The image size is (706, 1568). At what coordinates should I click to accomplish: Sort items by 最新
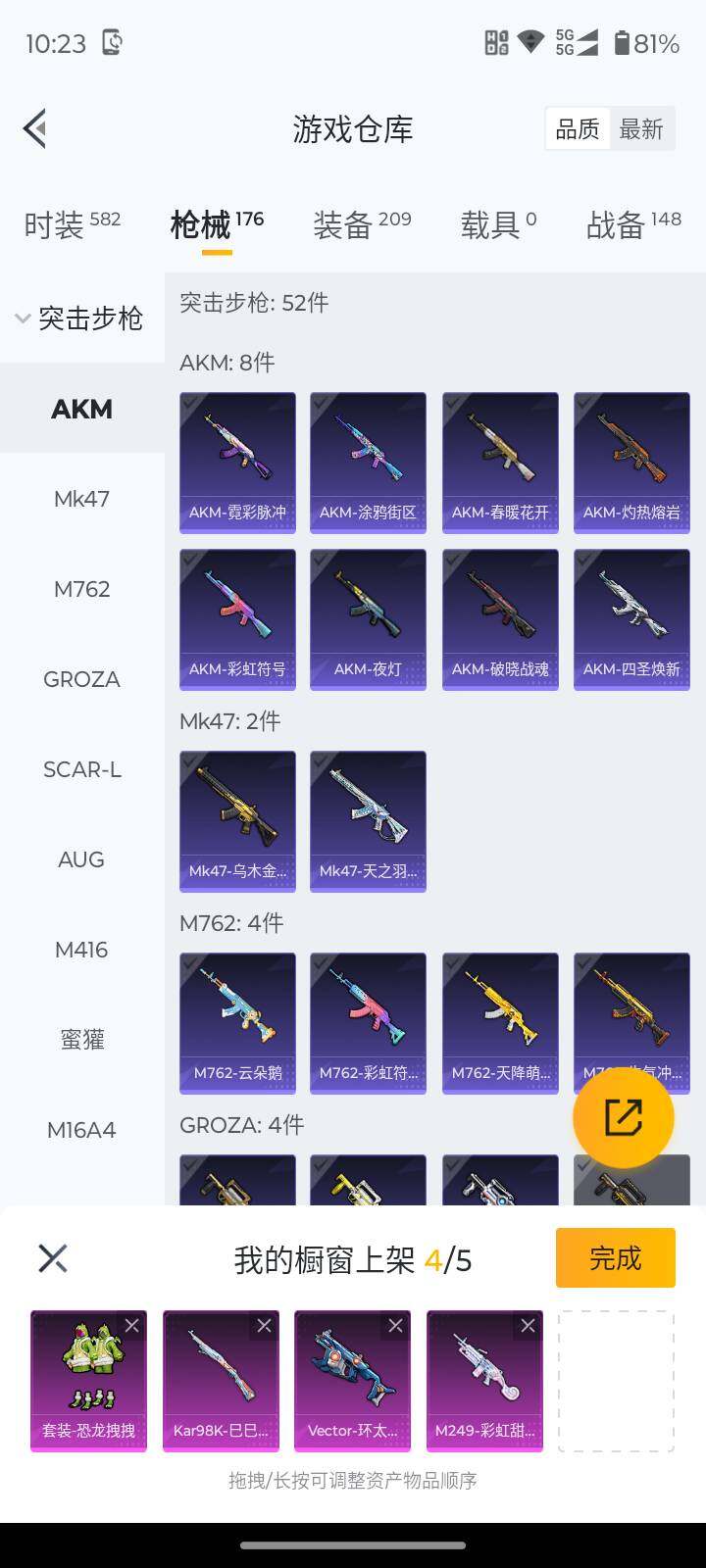pos(641,128)
